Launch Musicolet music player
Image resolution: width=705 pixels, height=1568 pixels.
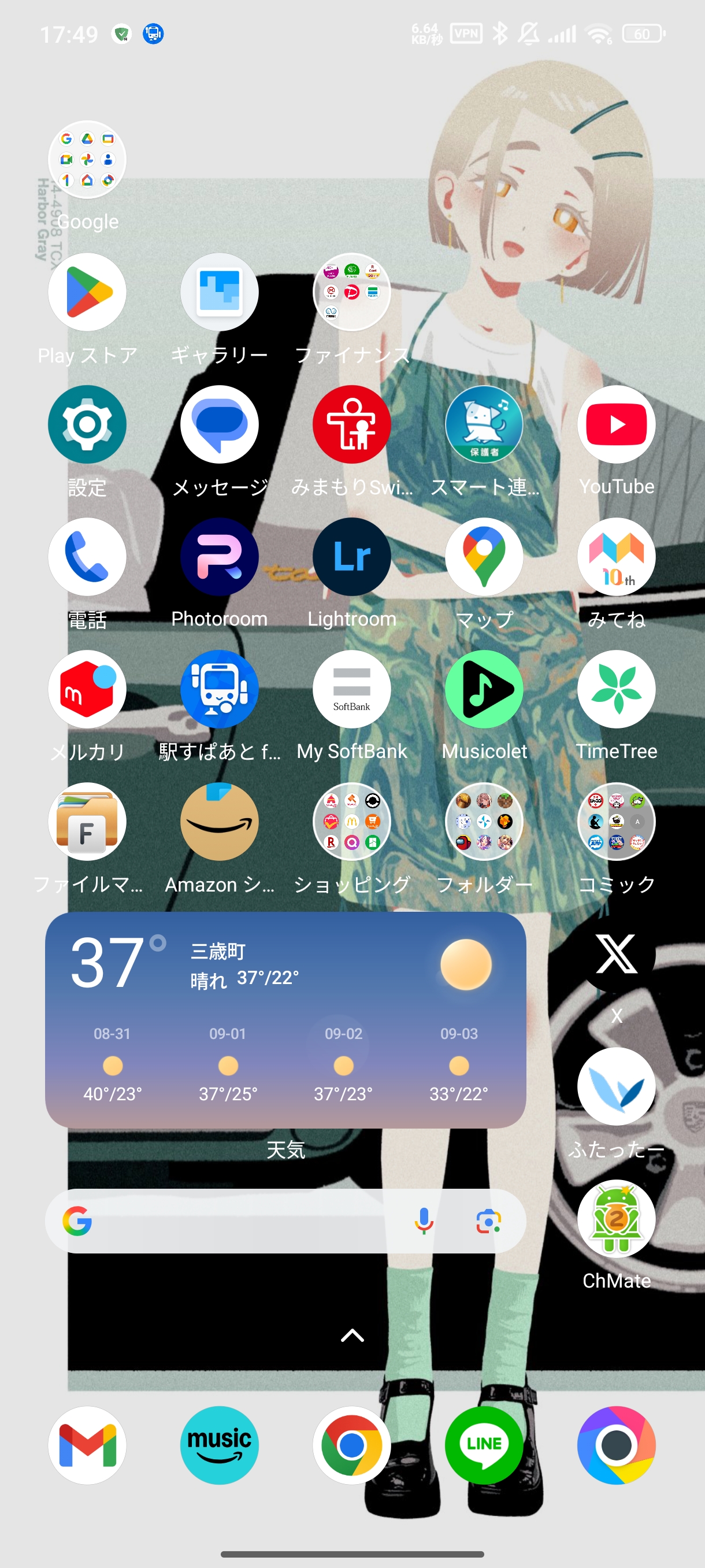coord(484,689)
